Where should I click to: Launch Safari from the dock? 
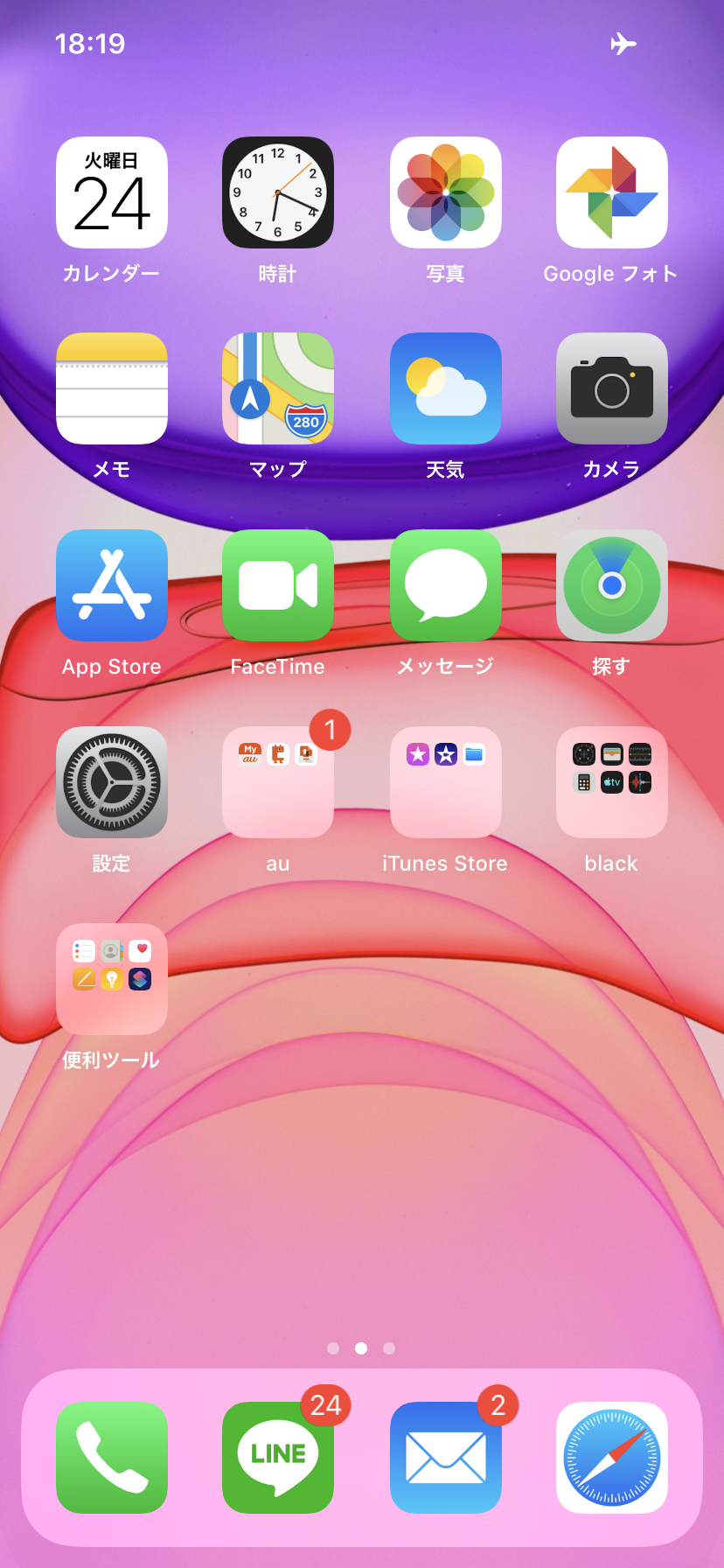click(612, 1458)
